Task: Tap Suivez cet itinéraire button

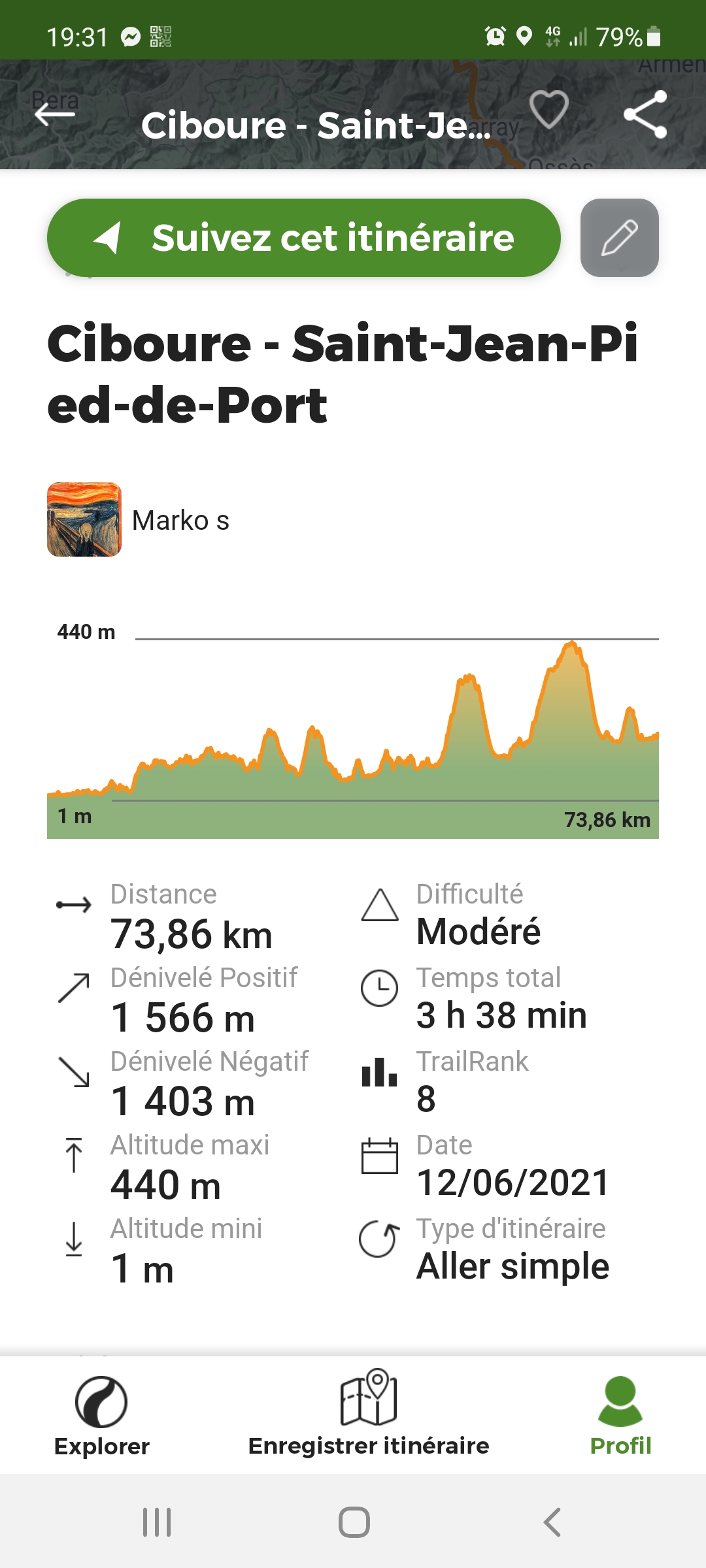Action: [x=304, y=238]
